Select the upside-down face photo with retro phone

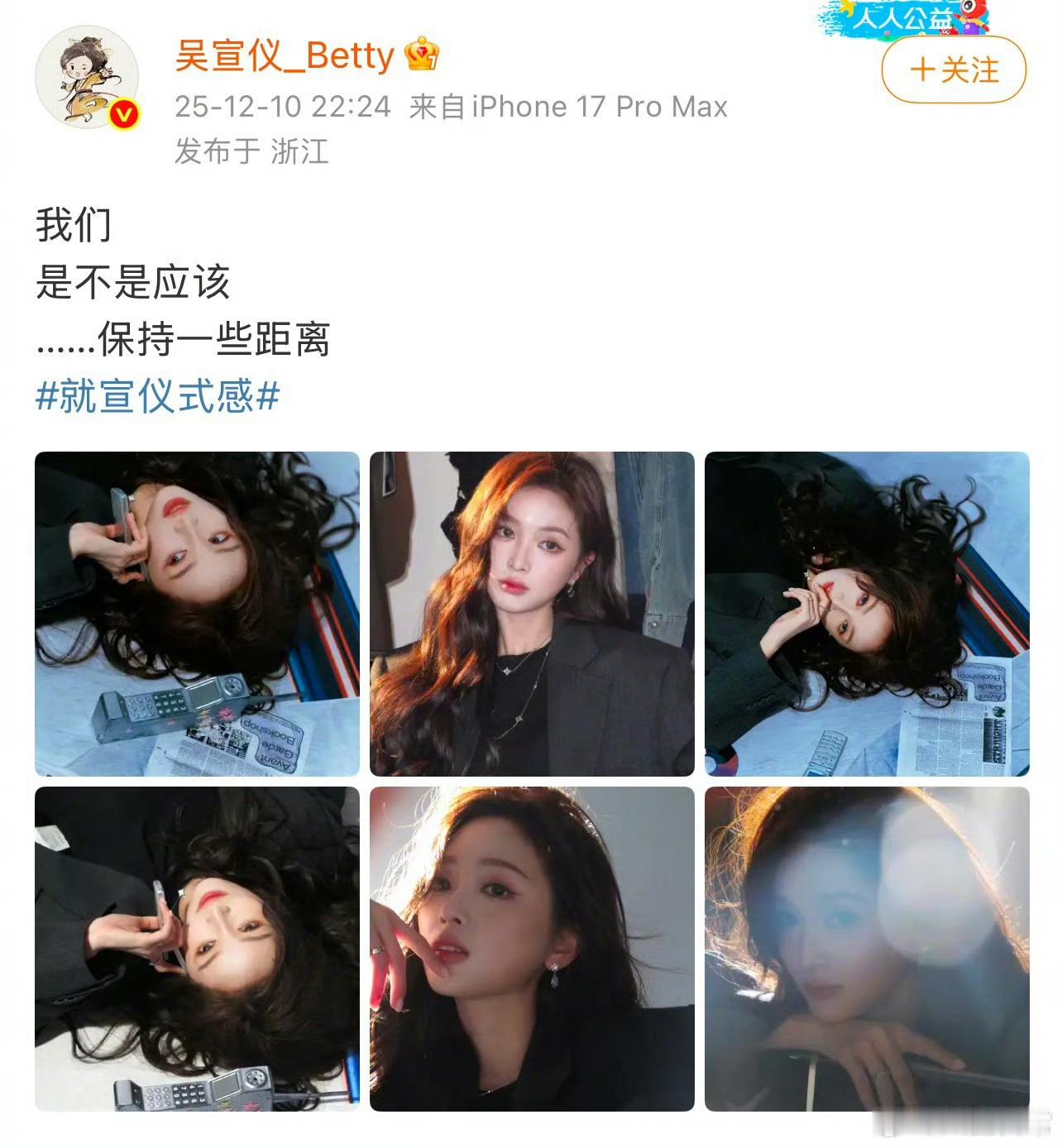[x=195, y=610]
